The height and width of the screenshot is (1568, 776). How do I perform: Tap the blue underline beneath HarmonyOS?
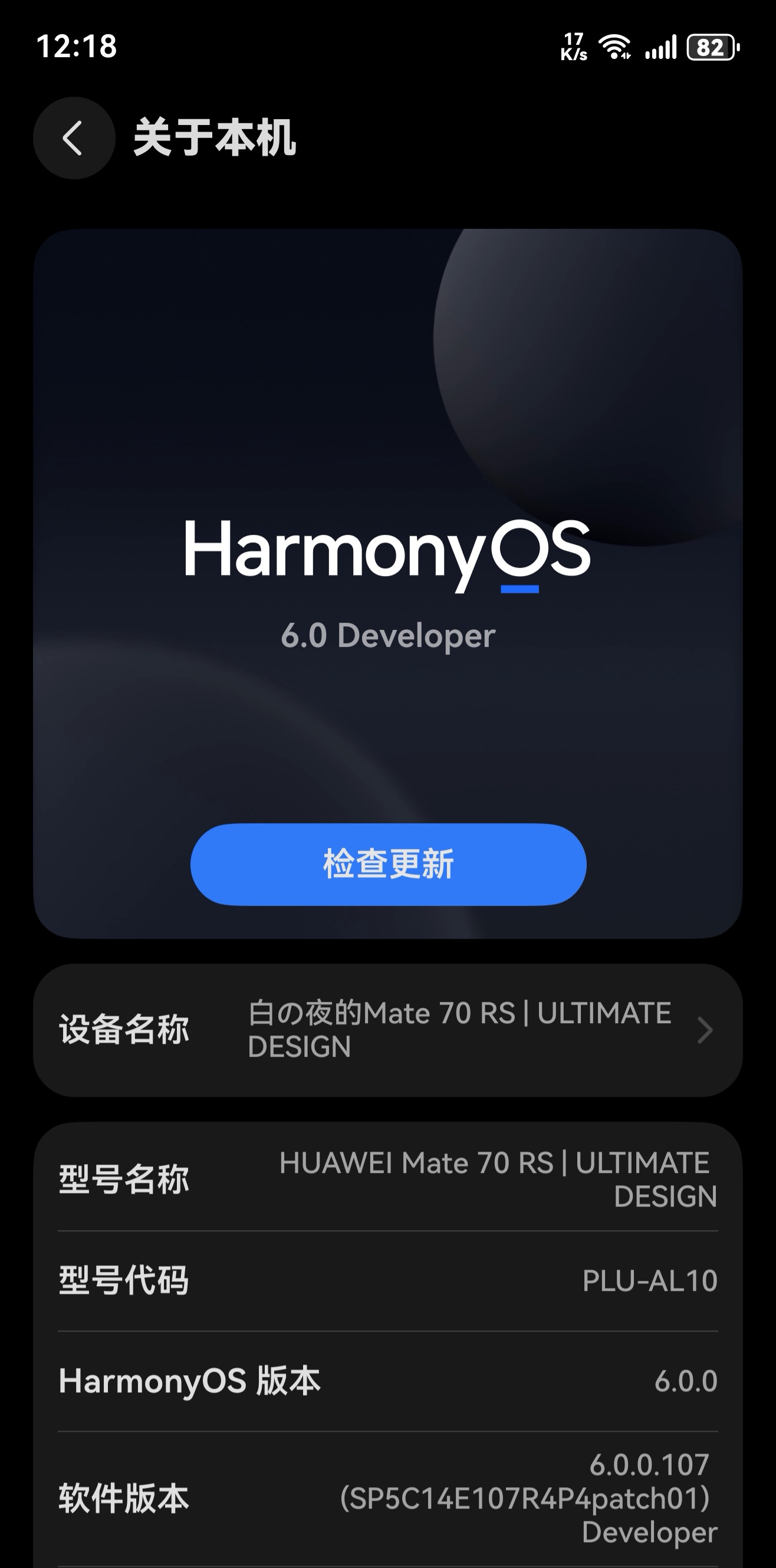(519, 589)
